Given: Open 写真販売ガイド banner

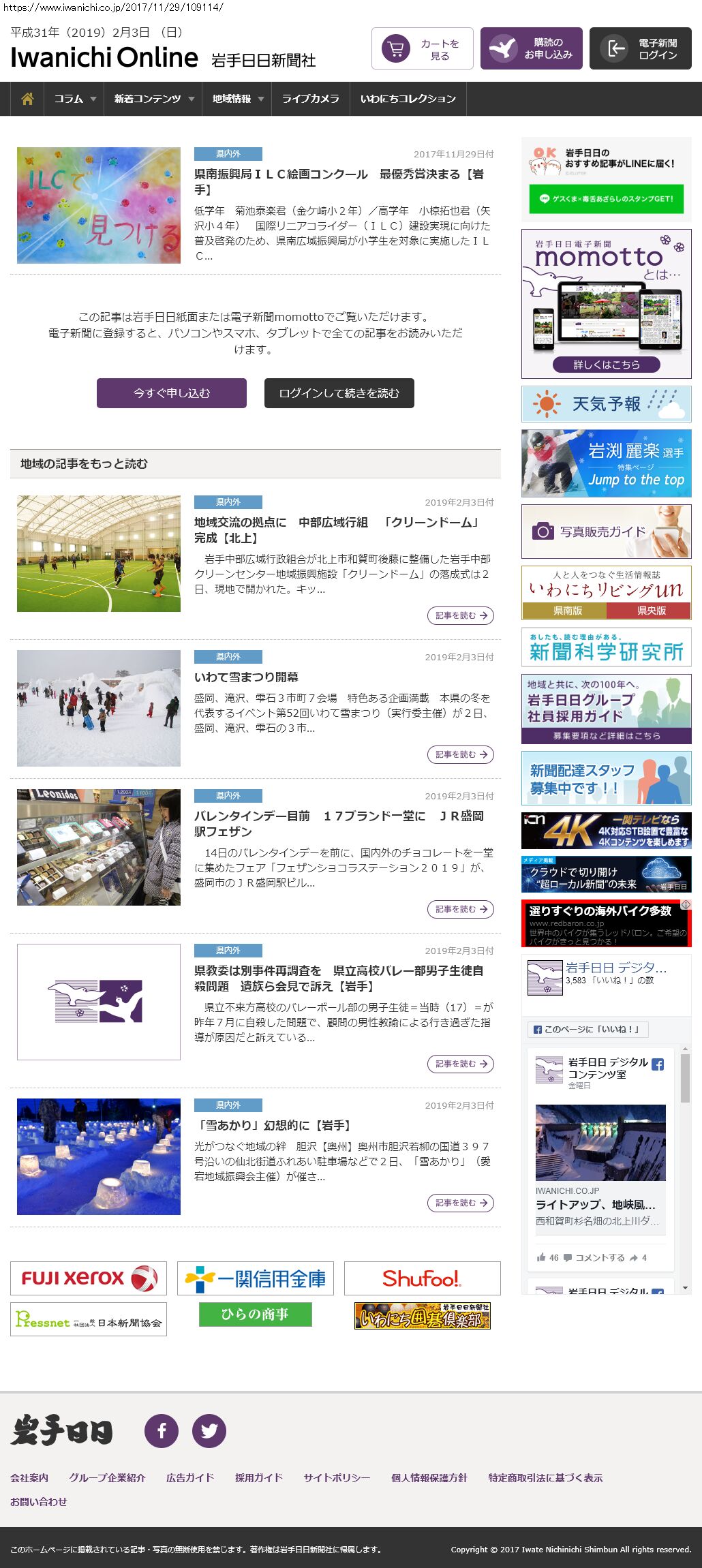Looking at the screenshot, I should pyautogui.click(x=606, y=532).
